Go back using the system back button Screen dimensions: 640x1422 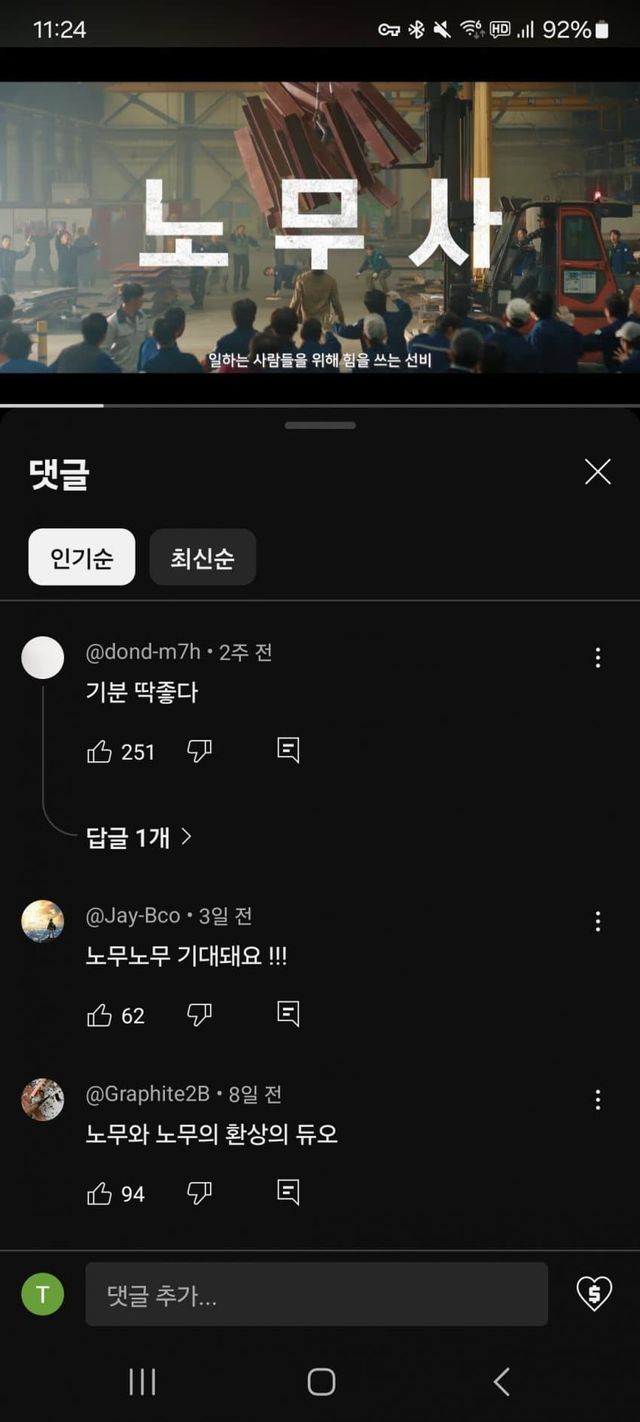pyautogui.click(x=501, y=1382)
